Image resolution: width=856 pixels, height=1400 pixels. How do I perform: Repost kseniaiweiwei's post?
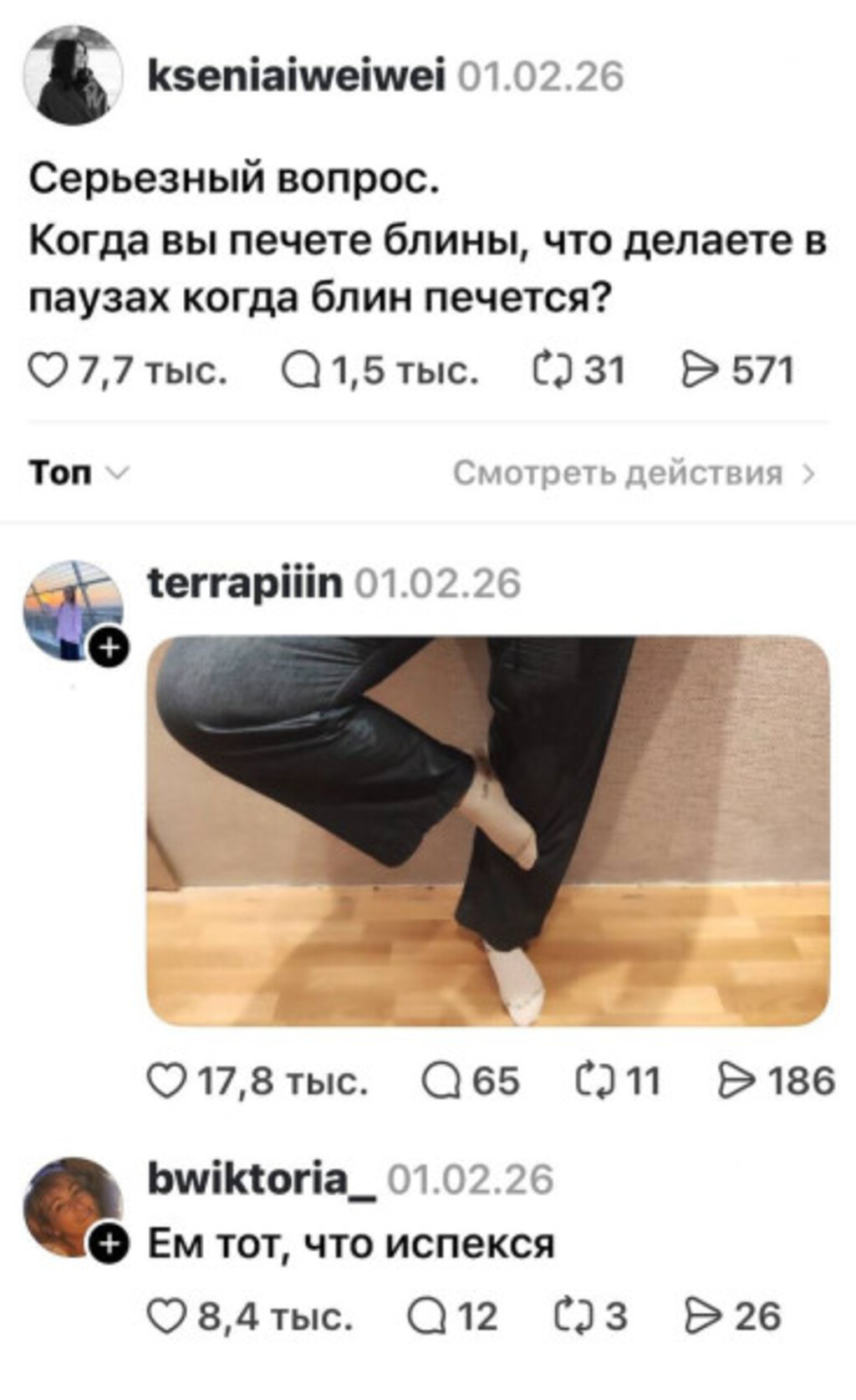(x=552, y=370)
